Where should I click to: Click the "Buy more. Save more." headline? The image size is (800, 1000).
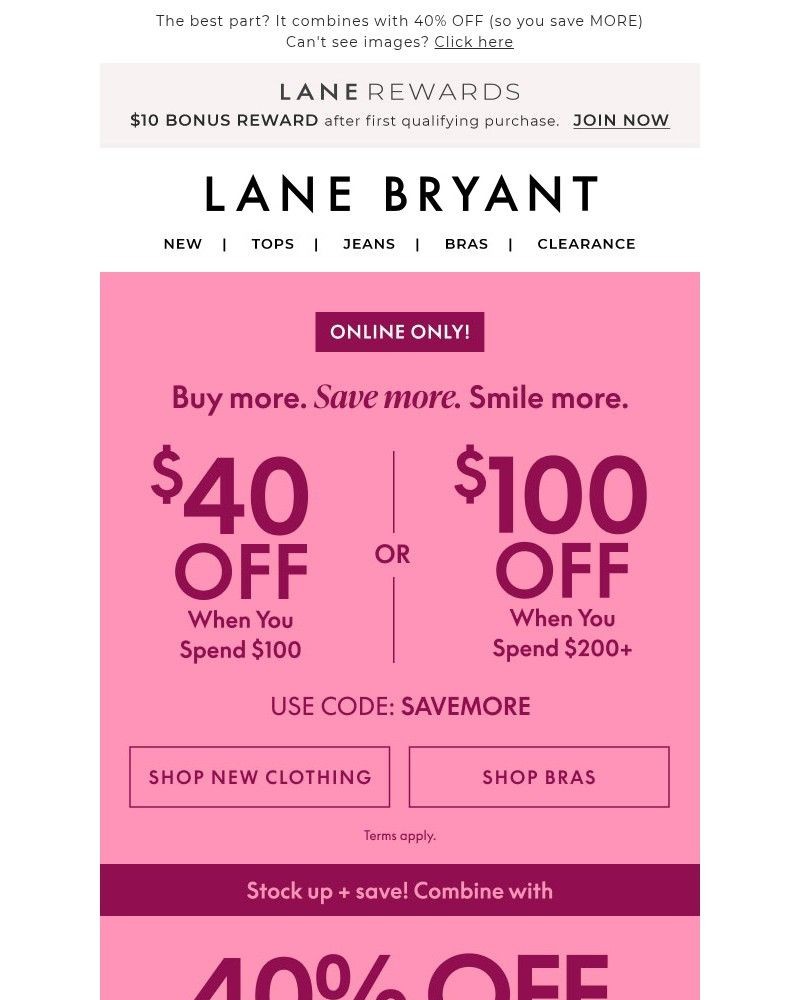pyautogui.click(x=399, y=396)
